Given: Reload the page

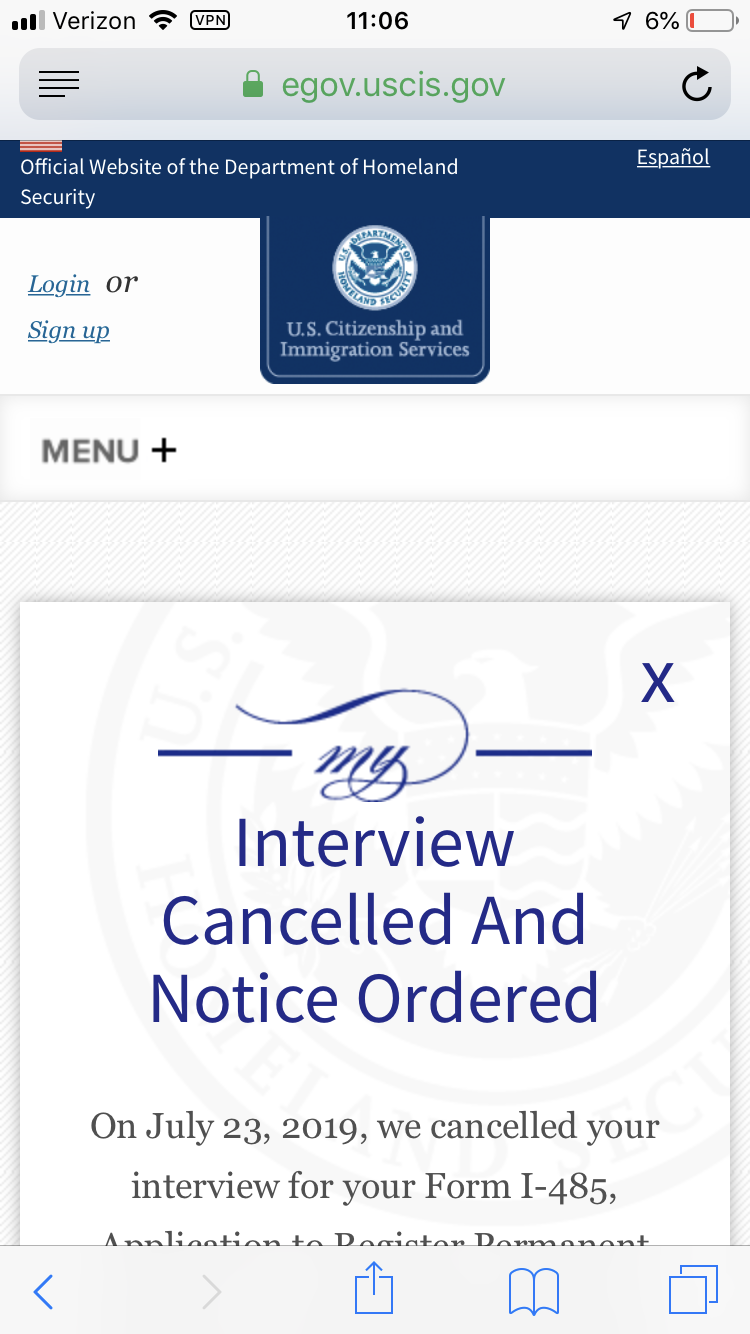Looking at the screenshot, I should [696, 86].
